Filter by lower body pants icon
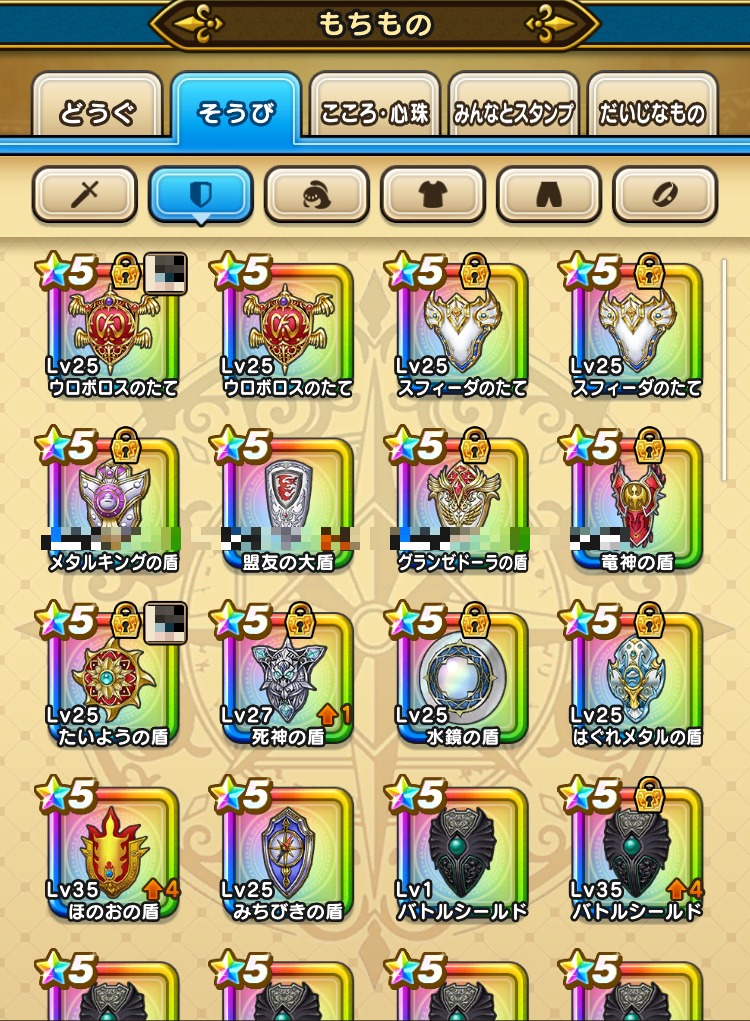 pyautogui.click(x=549, y=194)
